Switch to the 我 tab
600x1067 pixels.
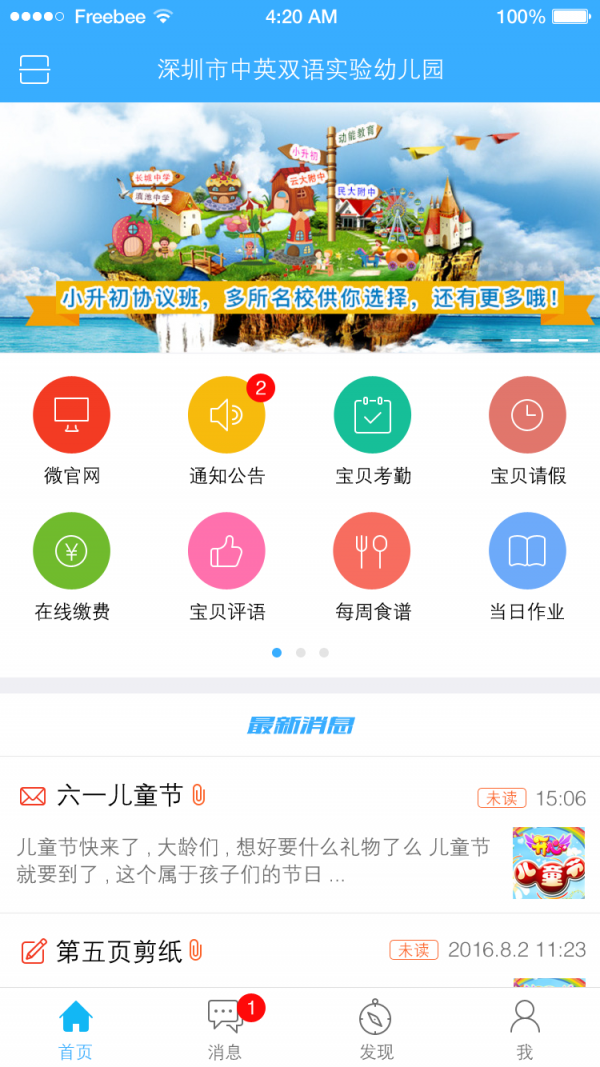coord(525,1029)
